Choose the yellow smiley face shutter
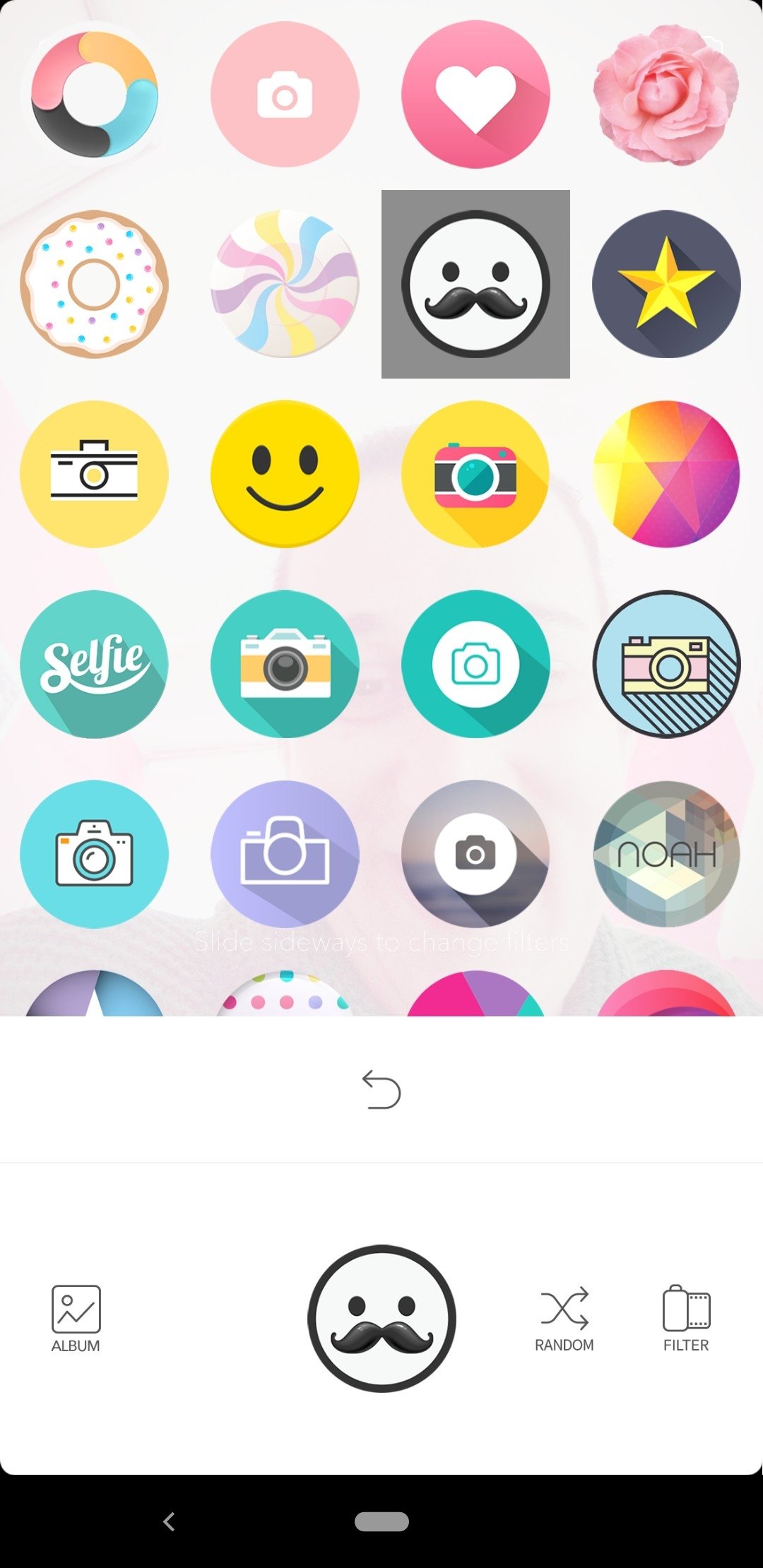Viewport: 763px width, 1568px height. [x=285, y=474]
